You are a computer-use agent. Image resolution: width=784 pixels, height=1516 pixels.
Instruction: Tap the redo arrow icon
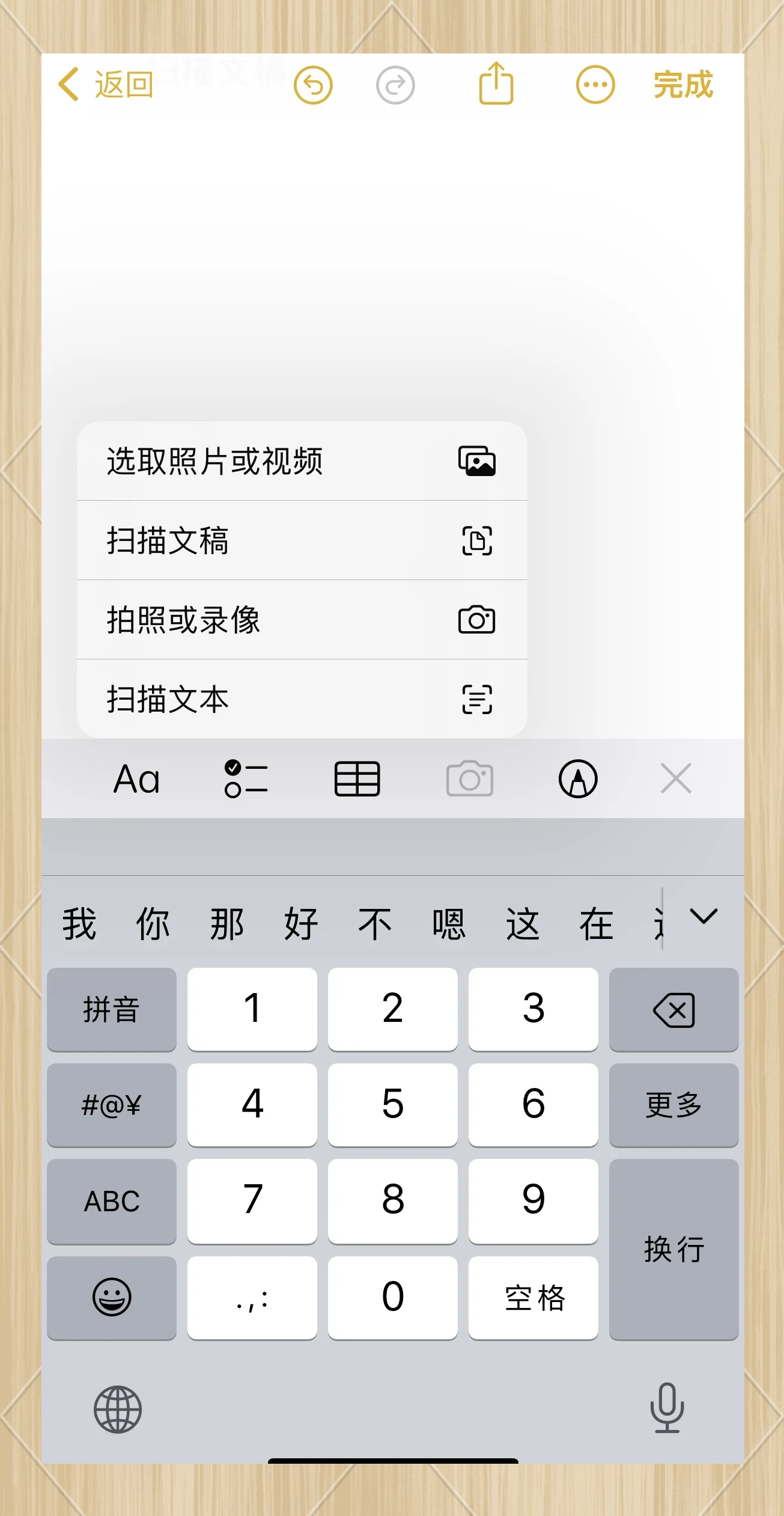(395, 84)
